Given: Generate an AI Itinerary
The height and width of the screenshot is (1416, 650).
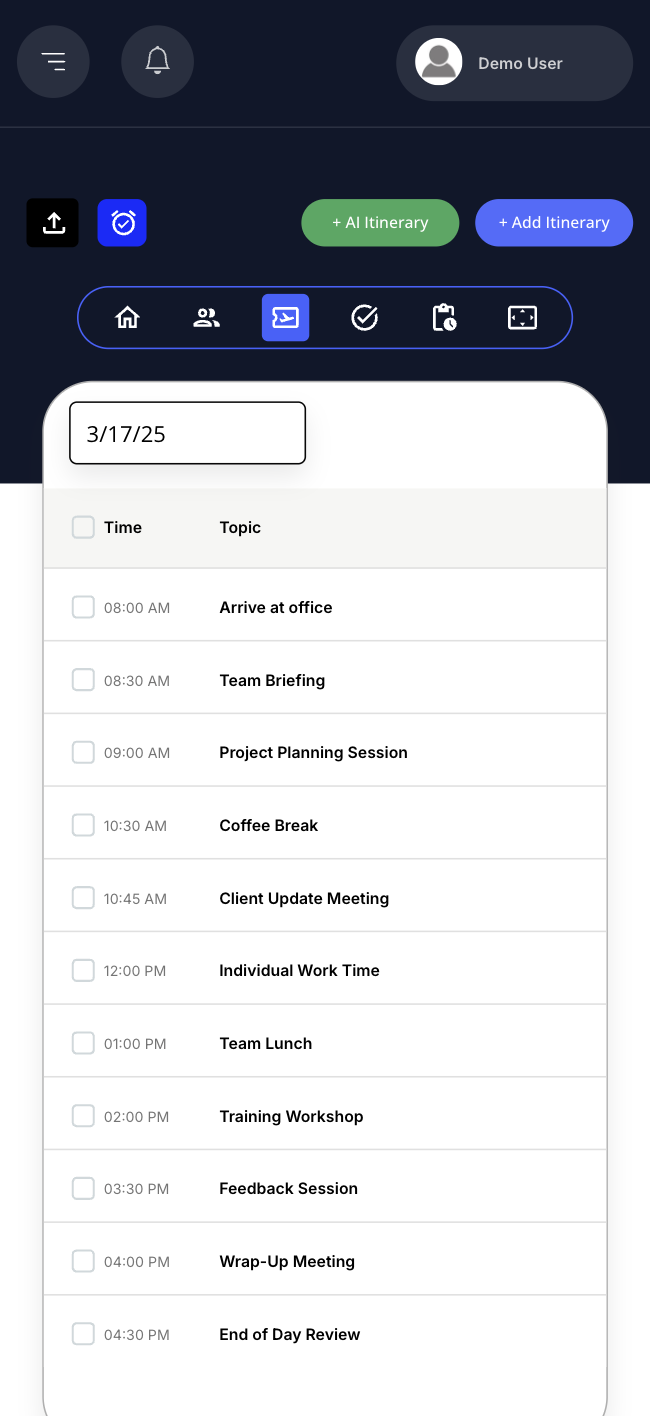Looking at the screenshot, I should [x=380, y=223].
